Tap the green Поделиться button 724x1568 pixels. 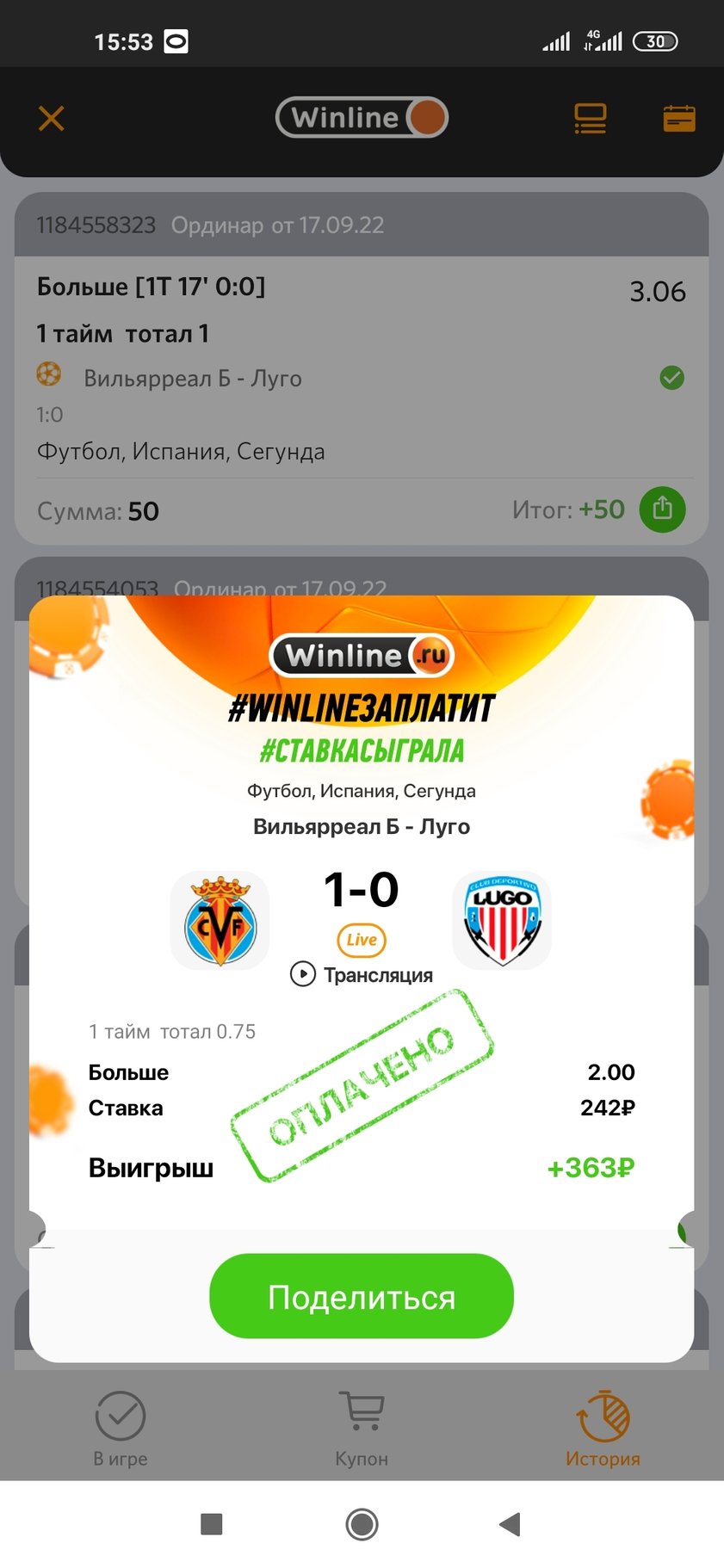pos(362,1296)
